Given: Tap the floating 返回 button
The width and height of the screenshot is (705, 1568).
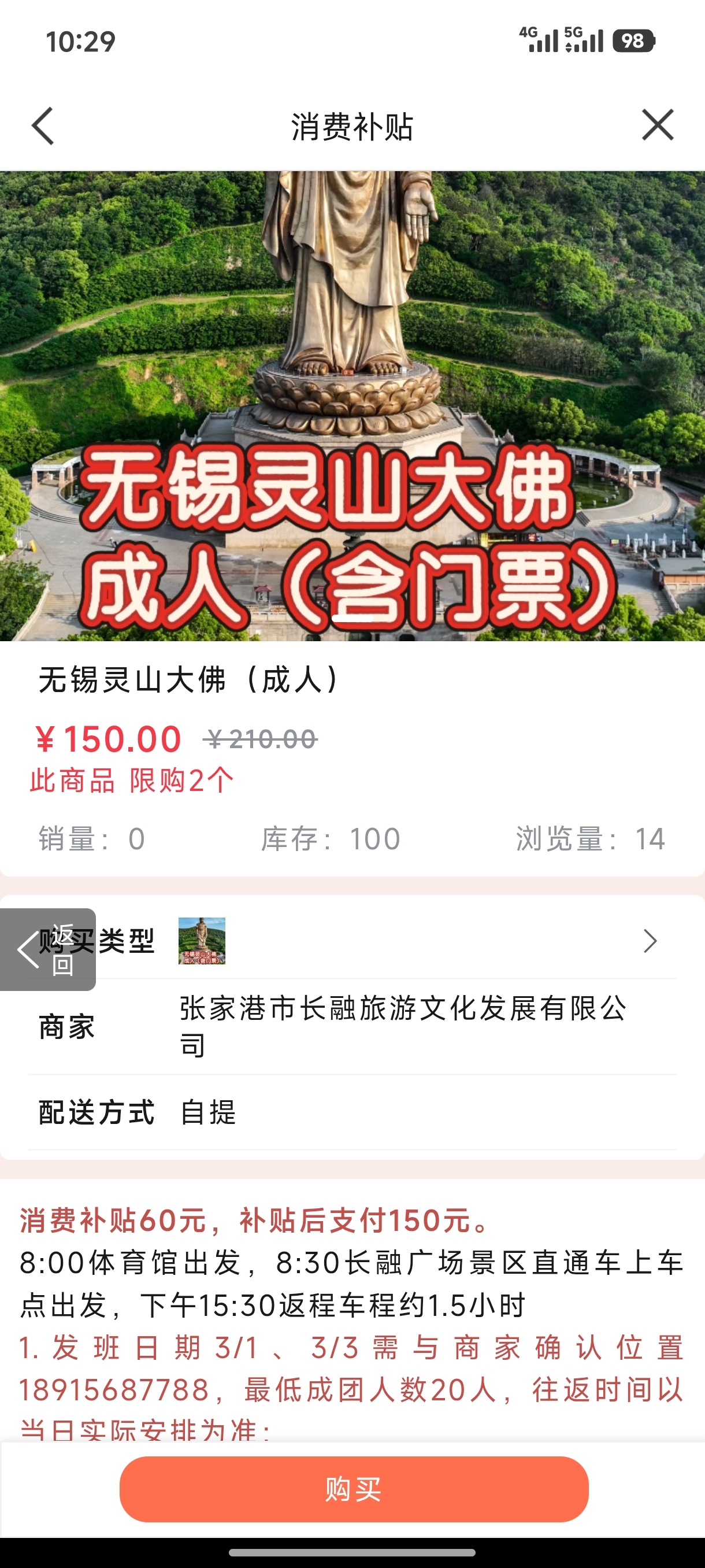Looking at the screenshot, I should coord(47,949).
